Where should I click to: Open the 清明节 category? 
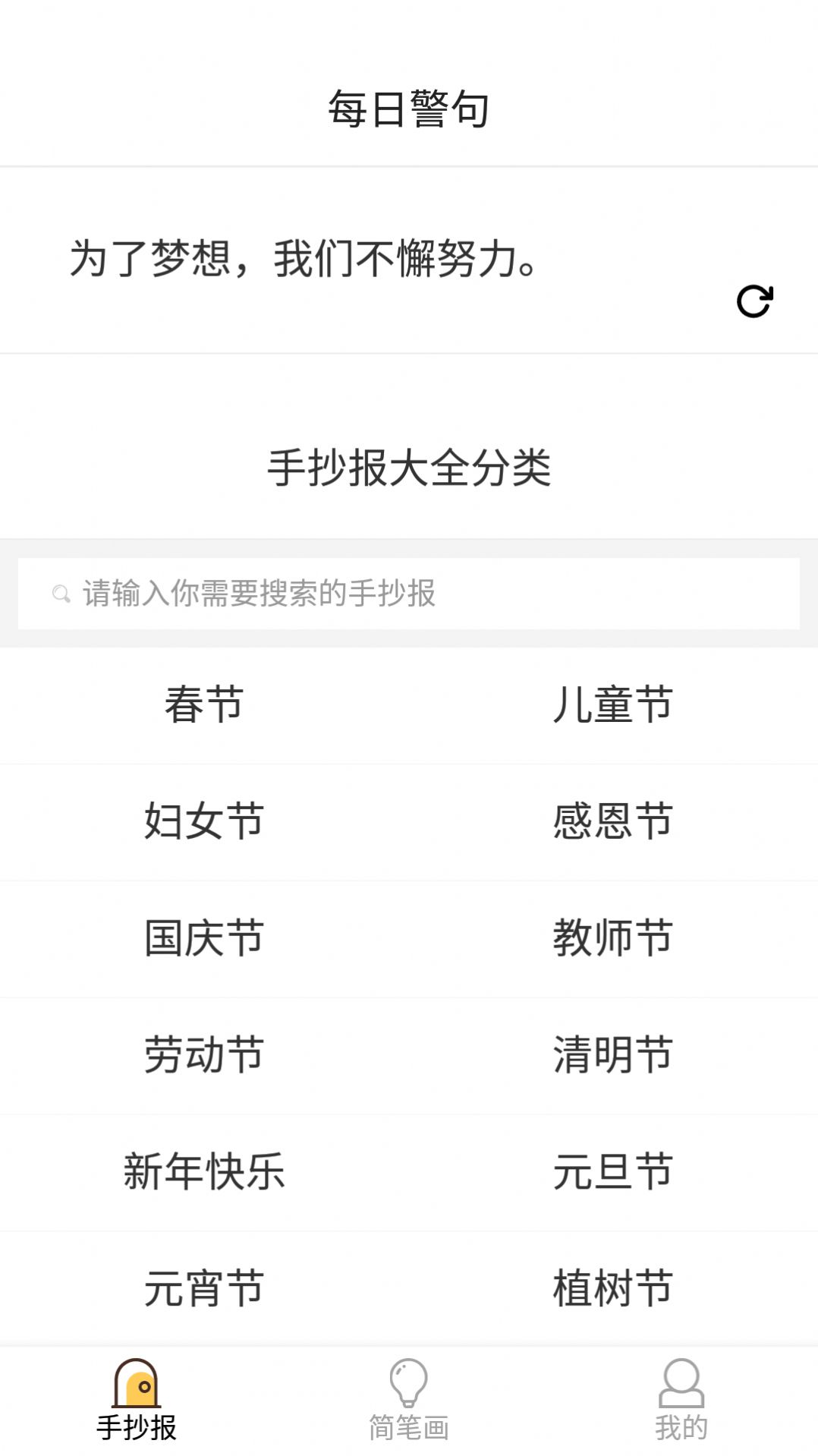(x=612, y=1055)
